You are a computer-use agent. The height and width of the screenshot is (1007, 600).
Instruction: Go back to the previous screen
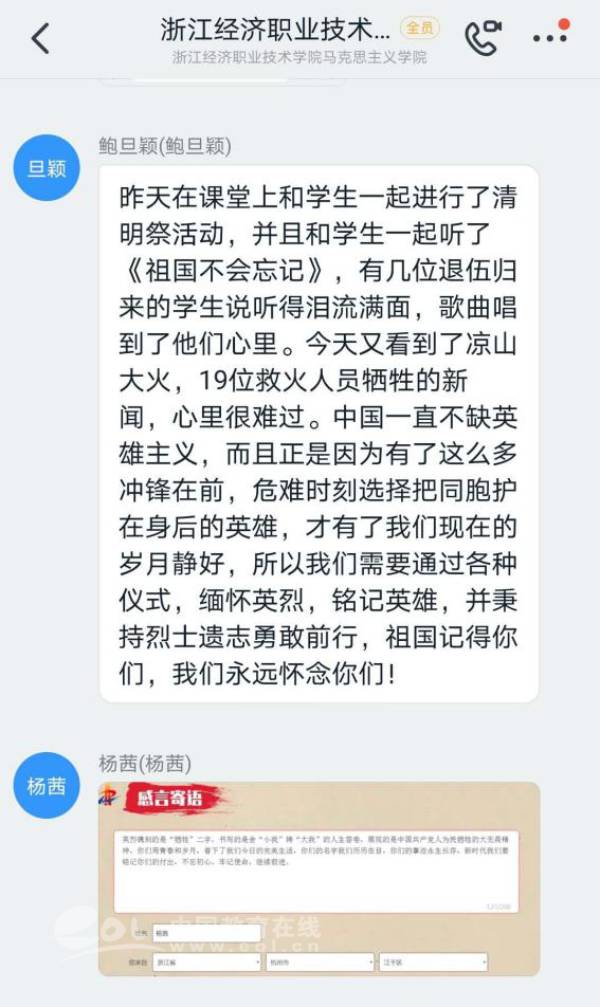click(40, 39)
